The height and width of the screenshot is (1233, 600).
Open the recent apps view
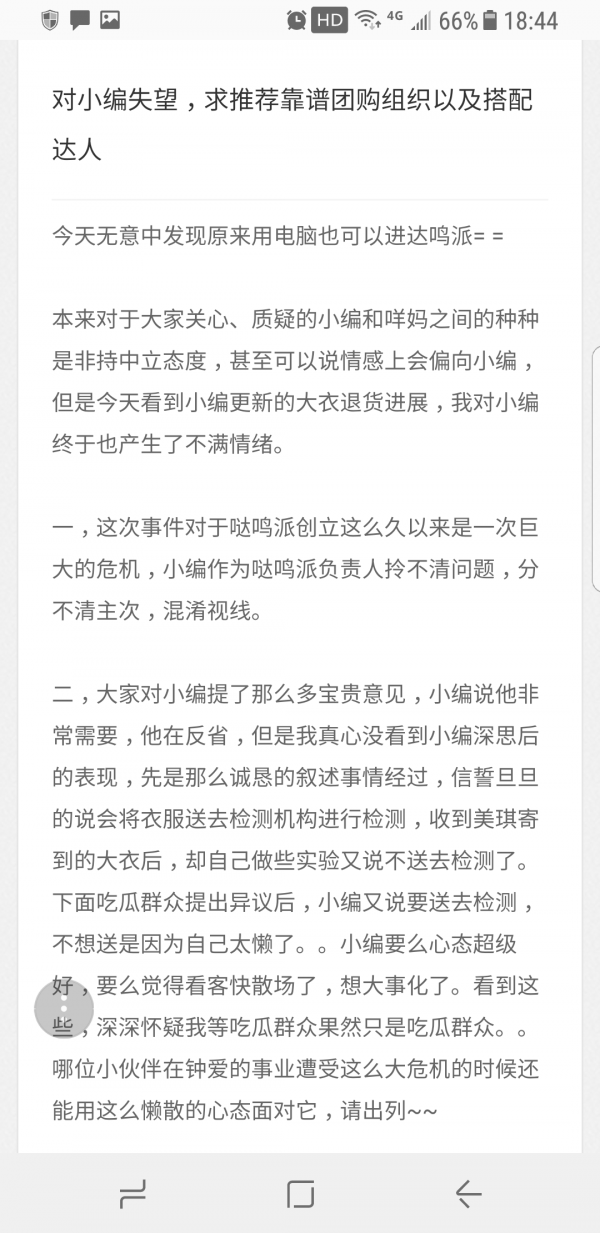pyautogui.click(x=132, y=1193)
